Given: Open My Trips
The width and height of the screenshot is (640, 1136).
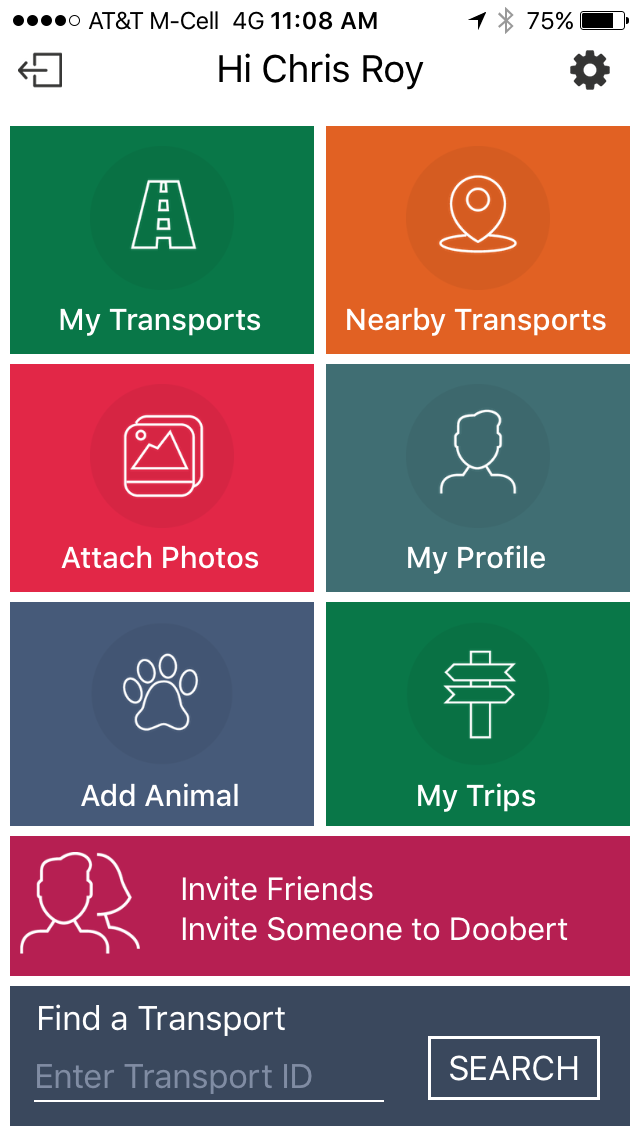Looking at the screenshot, I should (x=478, y=714).
